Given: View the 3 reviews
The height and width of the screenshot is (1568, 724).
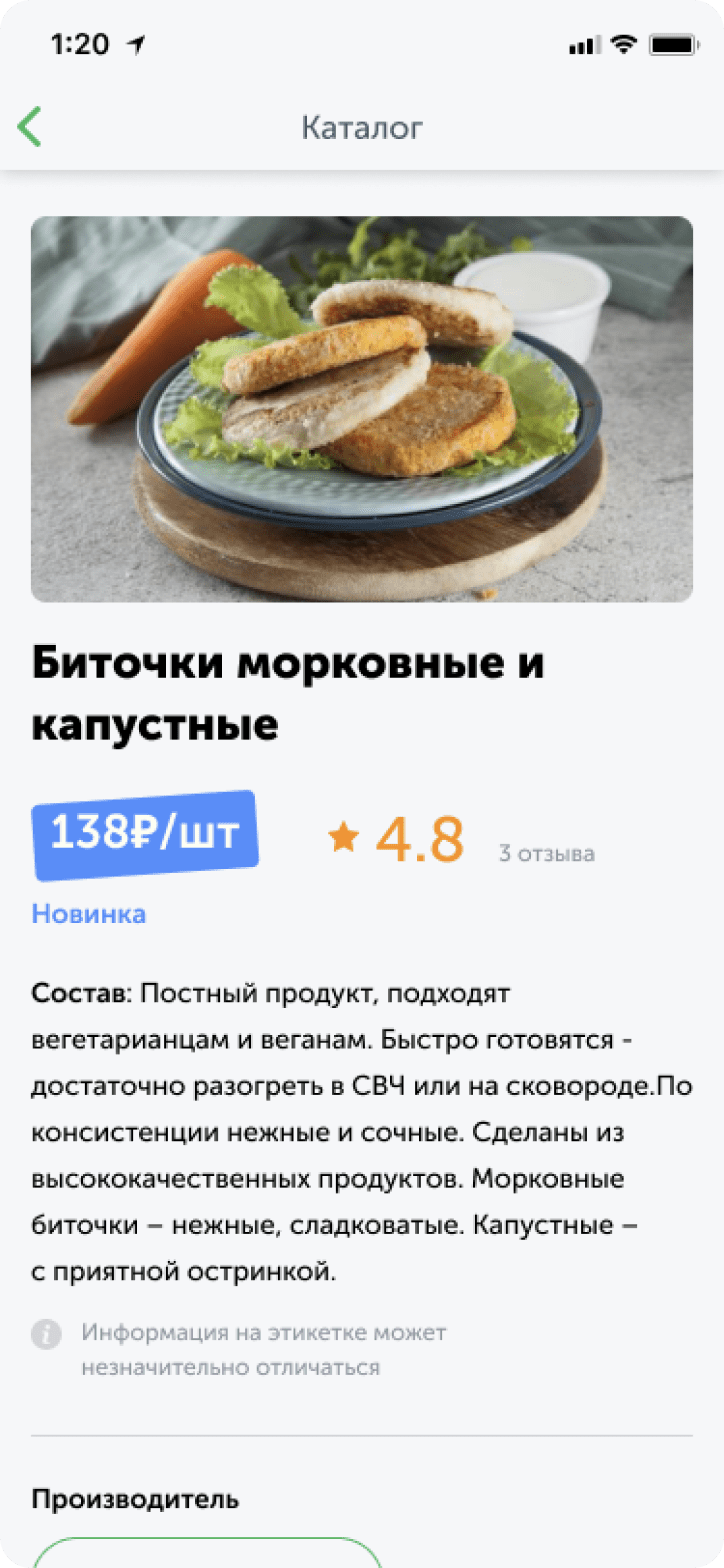Looking at the screenshot, I should point(546,854).
